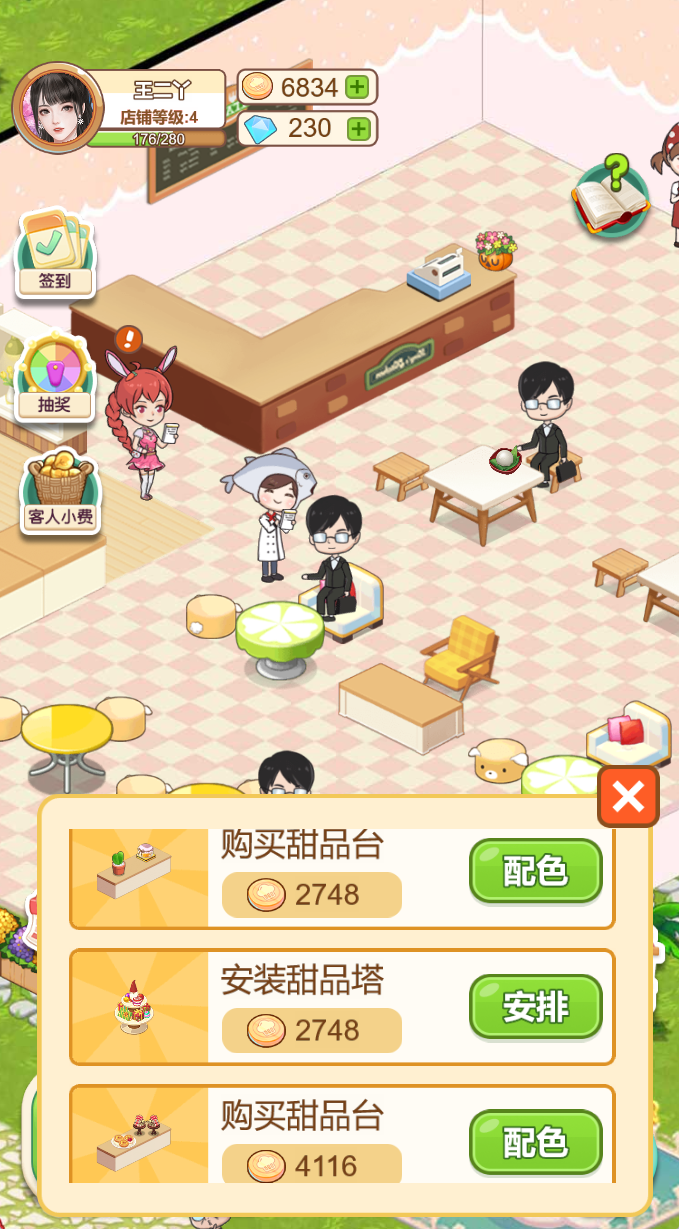Tap 配色 for the 2748-coin dessert table
The width and height of the screenshot is (679, 1229).
click(535, 871)
